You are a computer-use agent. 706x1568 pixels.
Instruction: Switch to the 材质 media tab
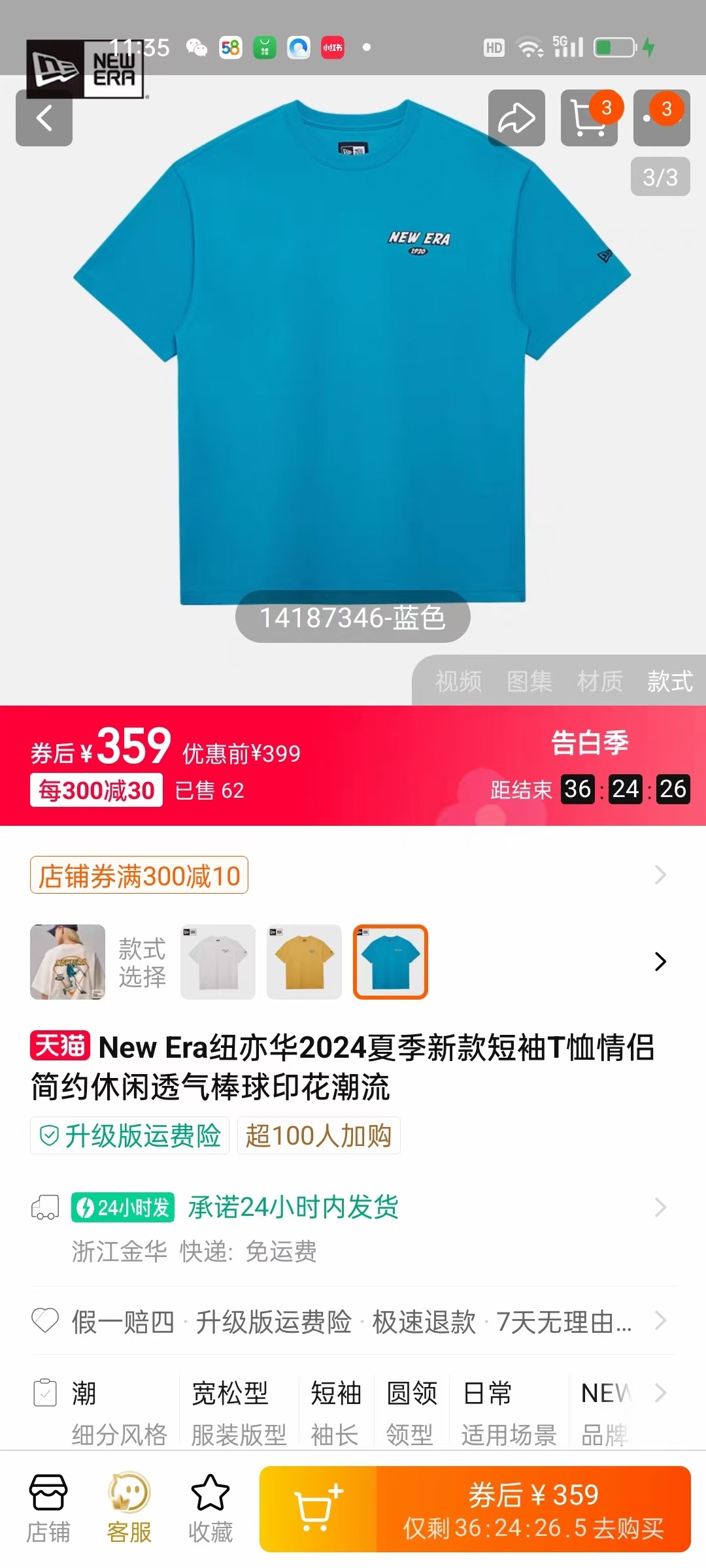click(x=599, y=681)
